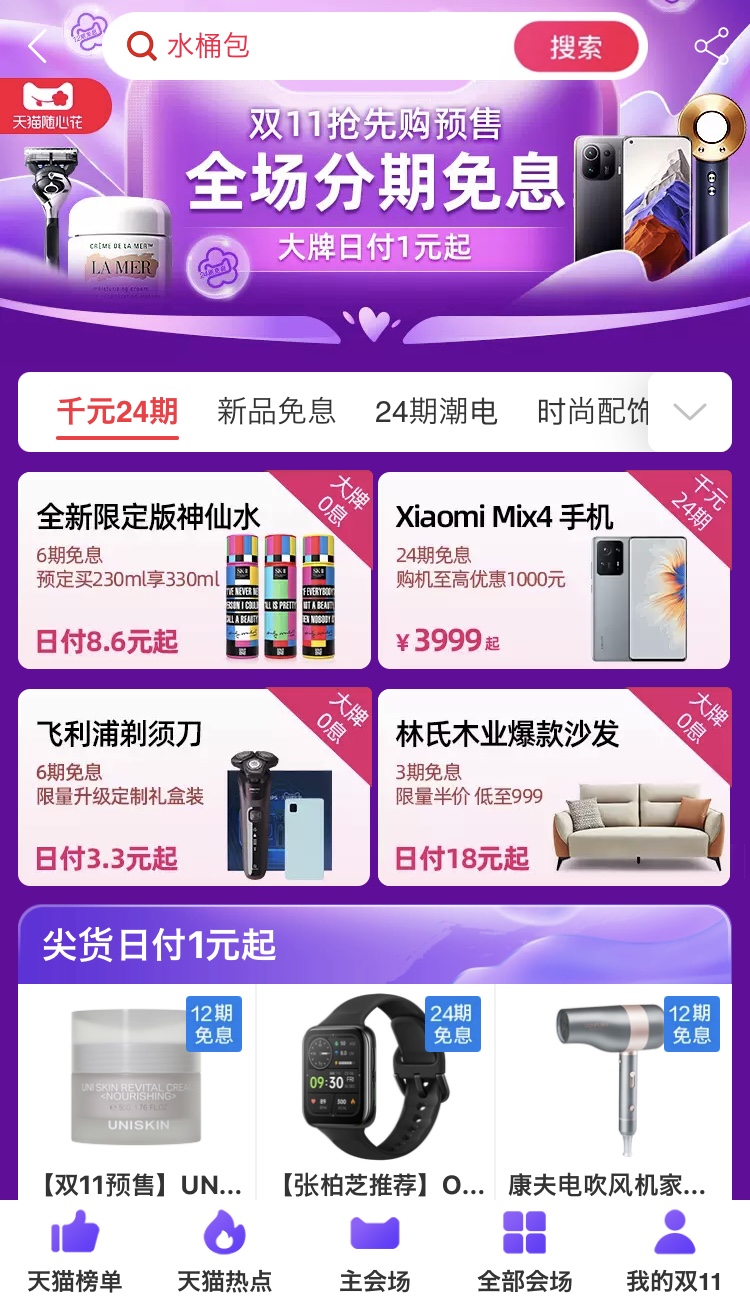Select the 千元24期 tab
Screen dimensions: 750x1300
point(117,412)
